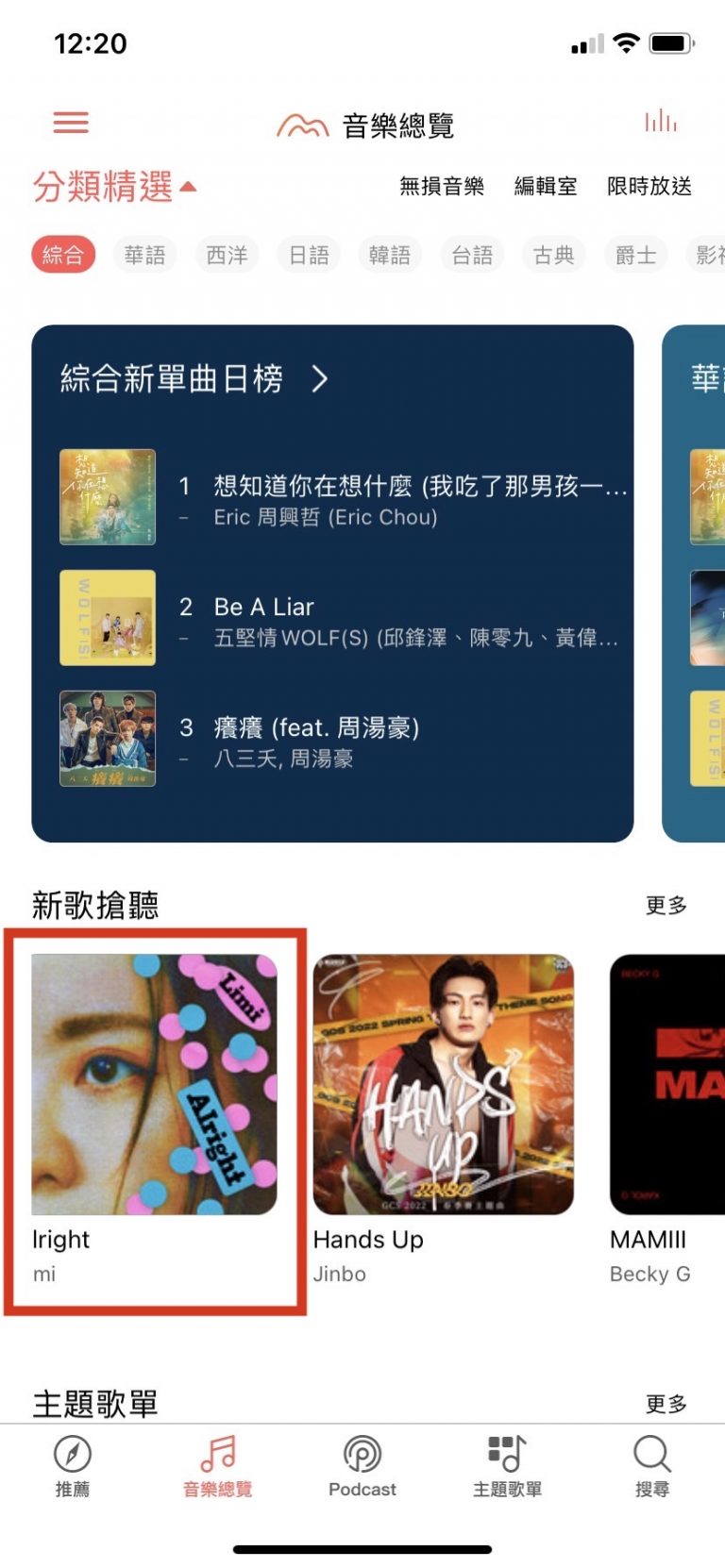This screenshot has height=1568, width=725.
Task: Filter by 日語 genre
Action: [x=309, y=255]
